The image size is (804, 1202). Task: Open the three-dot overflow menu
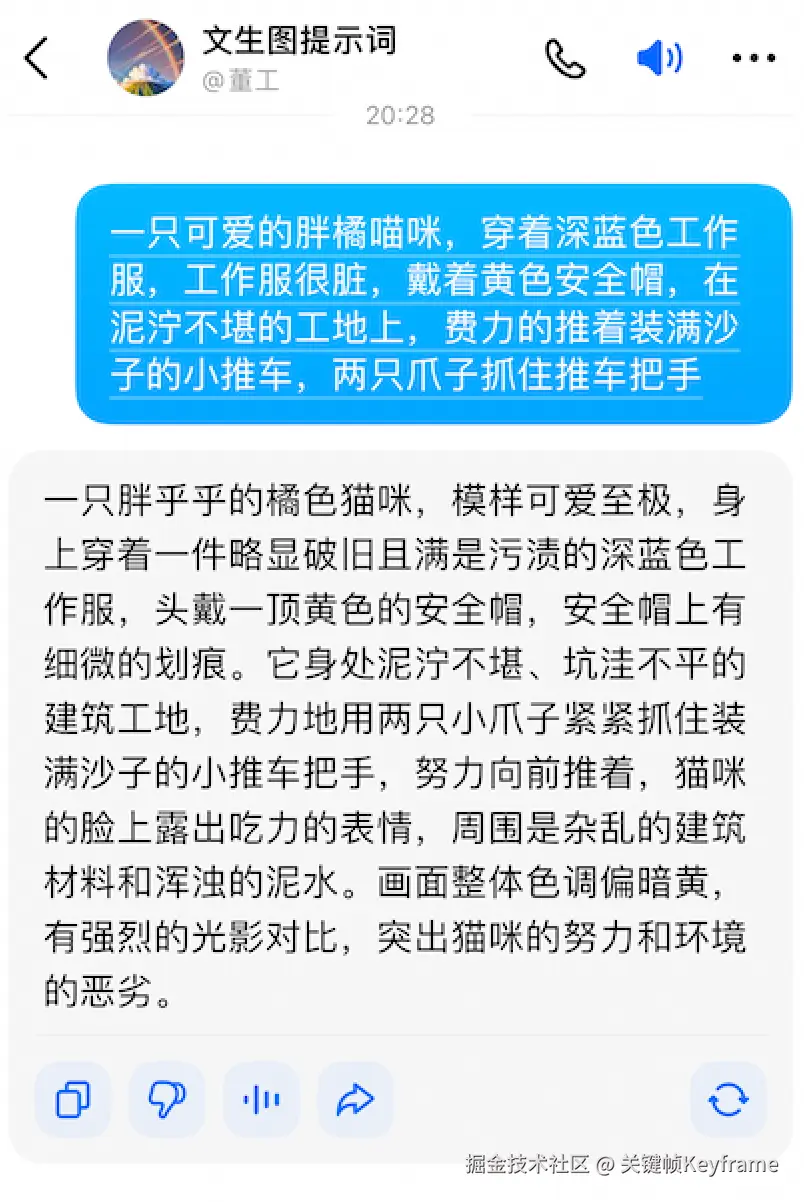(753, 59)
